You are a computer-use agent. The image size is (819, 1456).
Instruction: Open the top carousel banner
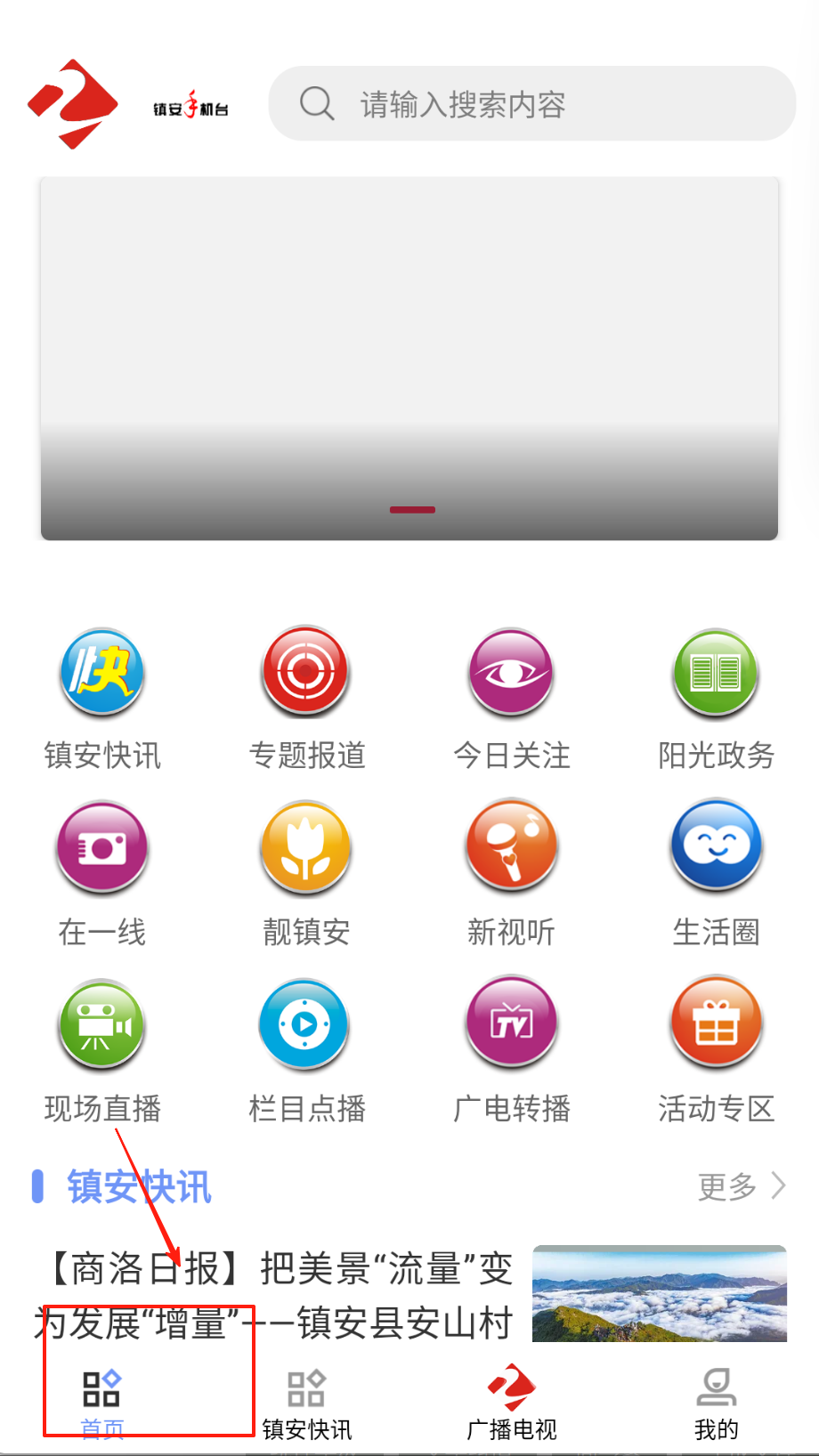[x=409, y=358]
